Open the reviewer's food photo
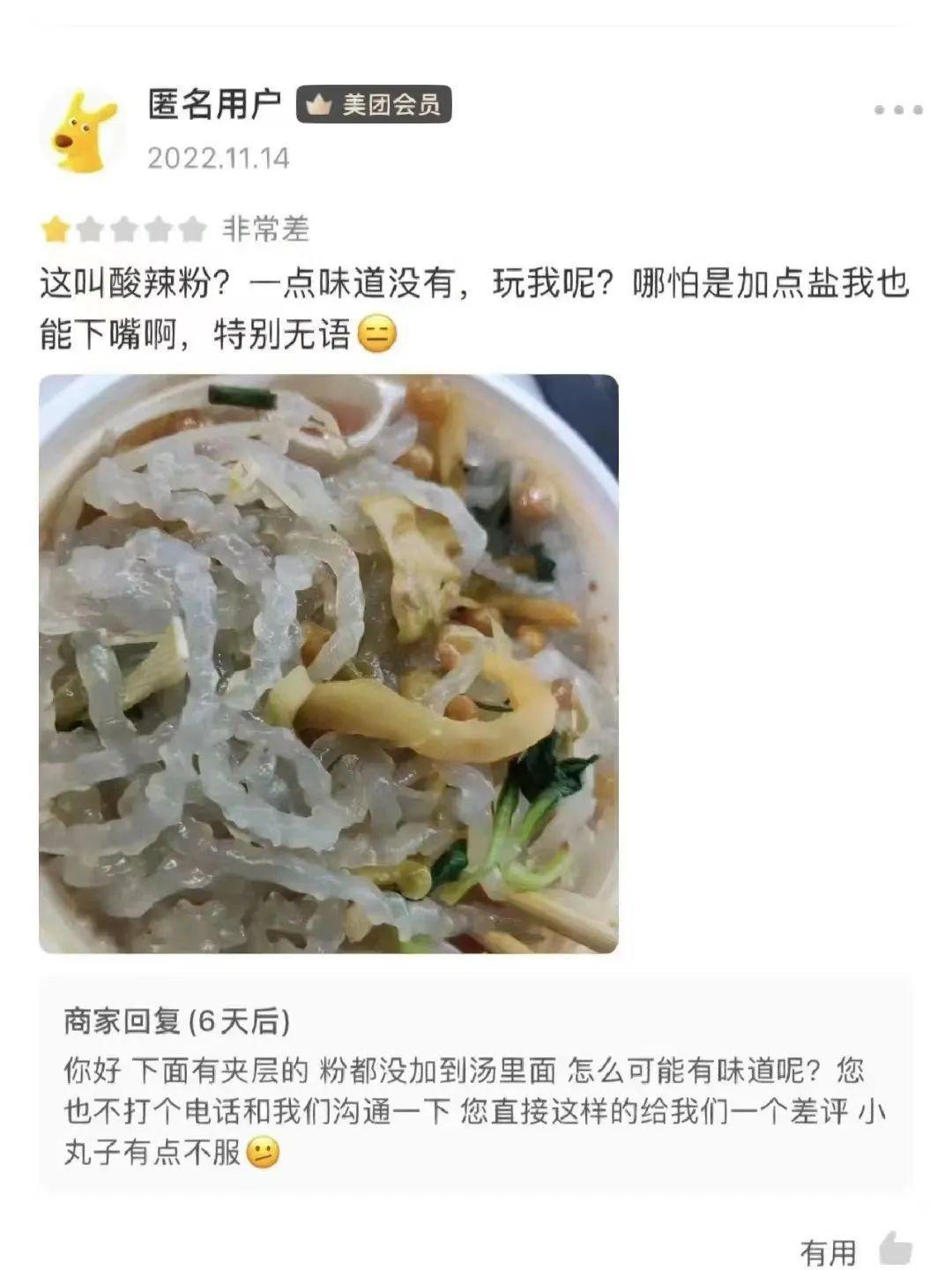 (x=329, y=663)
